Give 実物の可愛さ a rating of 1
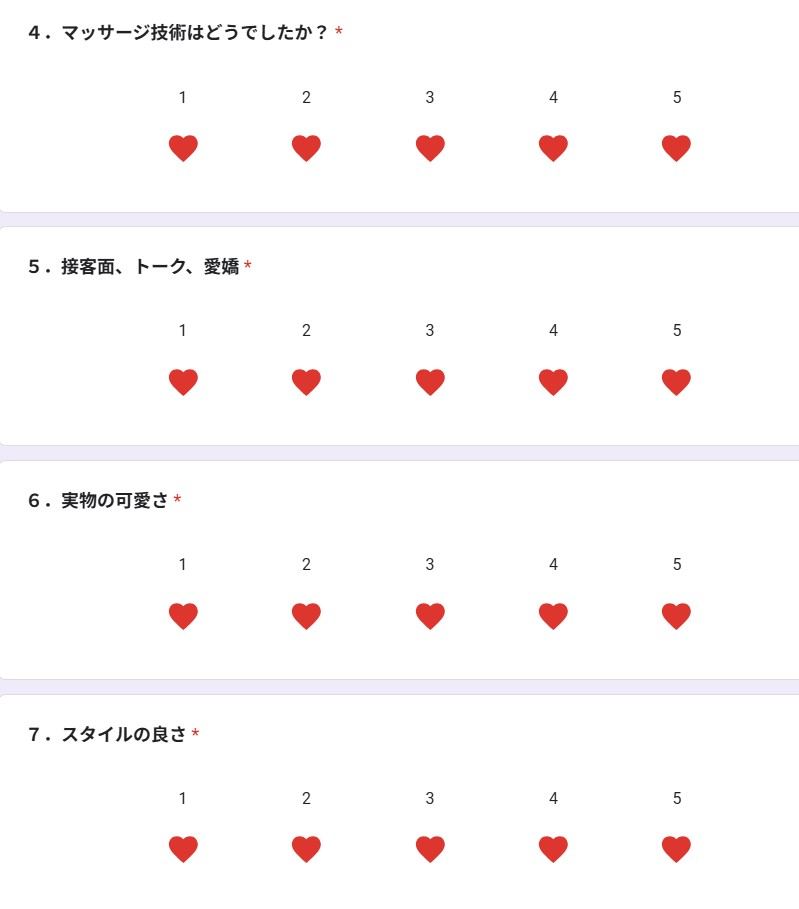This screenshot has width=799, height=909. [x=183, y=616]
